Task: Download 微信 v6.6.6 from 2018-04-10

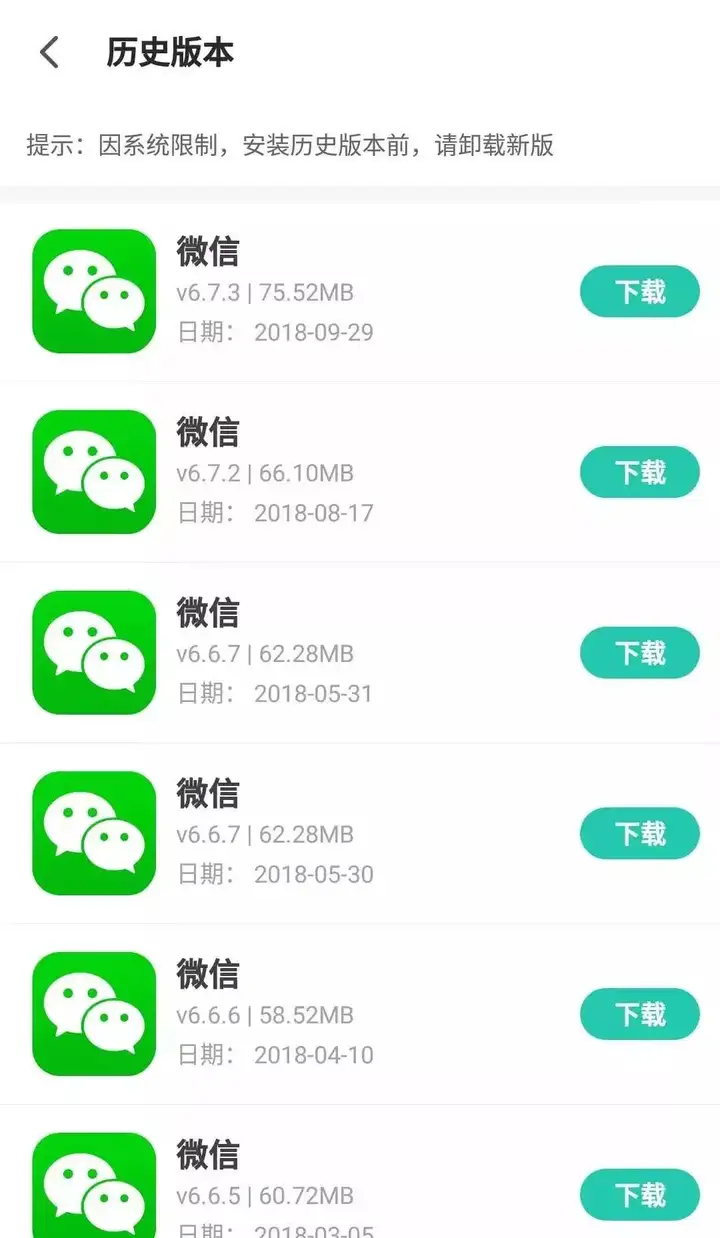Action: (639, 1014)
